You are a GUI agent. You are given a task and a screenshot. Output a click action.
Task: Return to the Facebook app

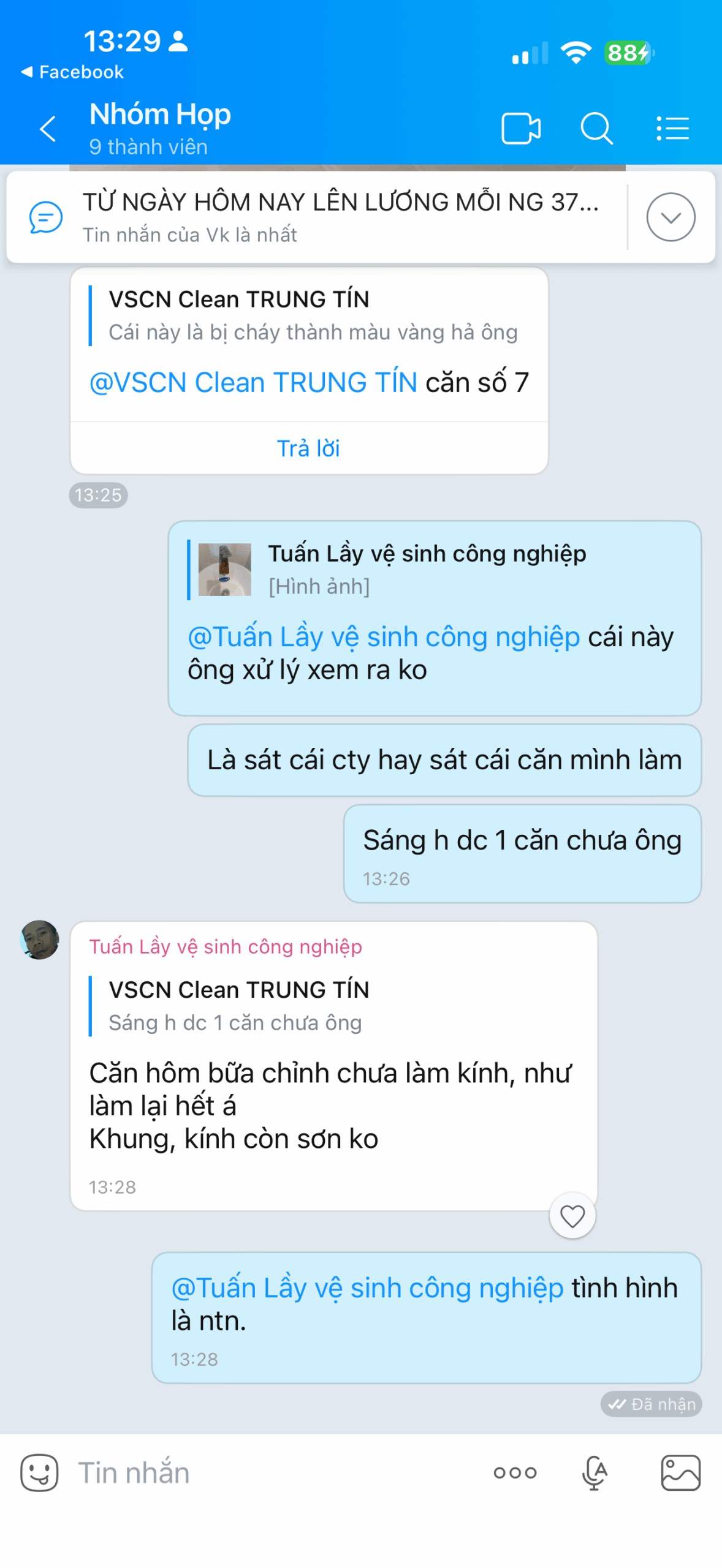click(x=72, y=72)
